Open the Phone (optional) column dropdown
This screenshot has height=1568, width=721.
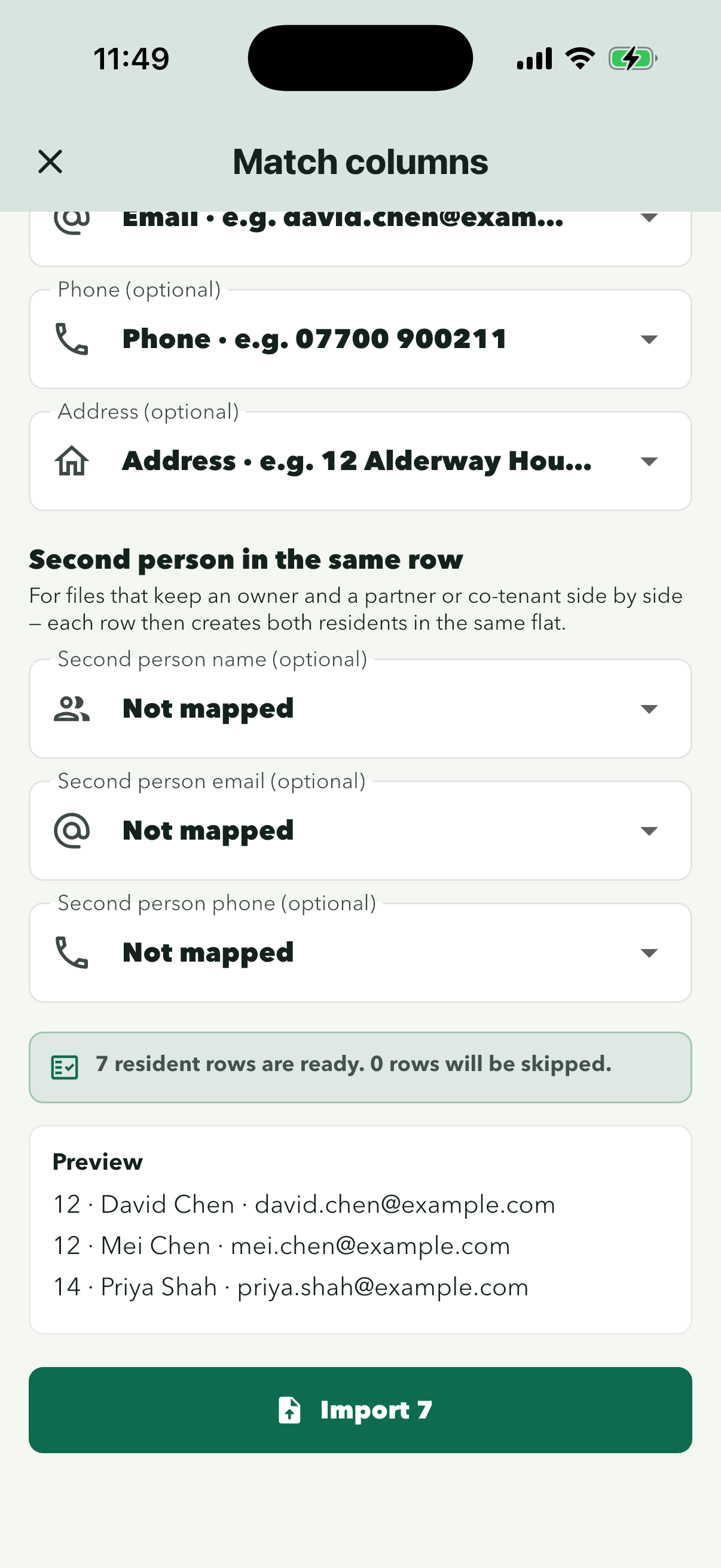360,339
